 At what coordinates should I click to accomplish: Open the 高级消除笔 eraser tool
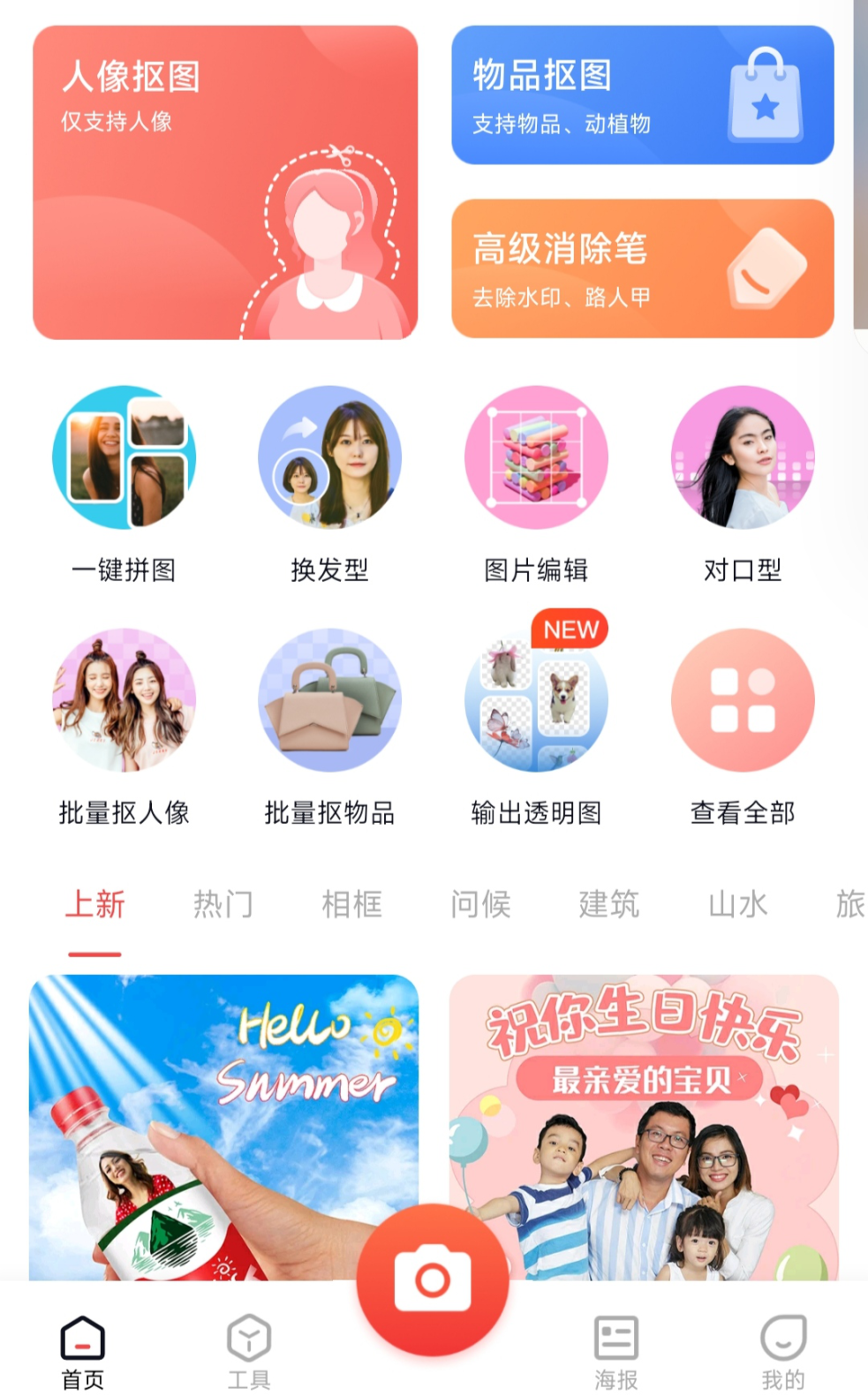[x=642, y=268]
